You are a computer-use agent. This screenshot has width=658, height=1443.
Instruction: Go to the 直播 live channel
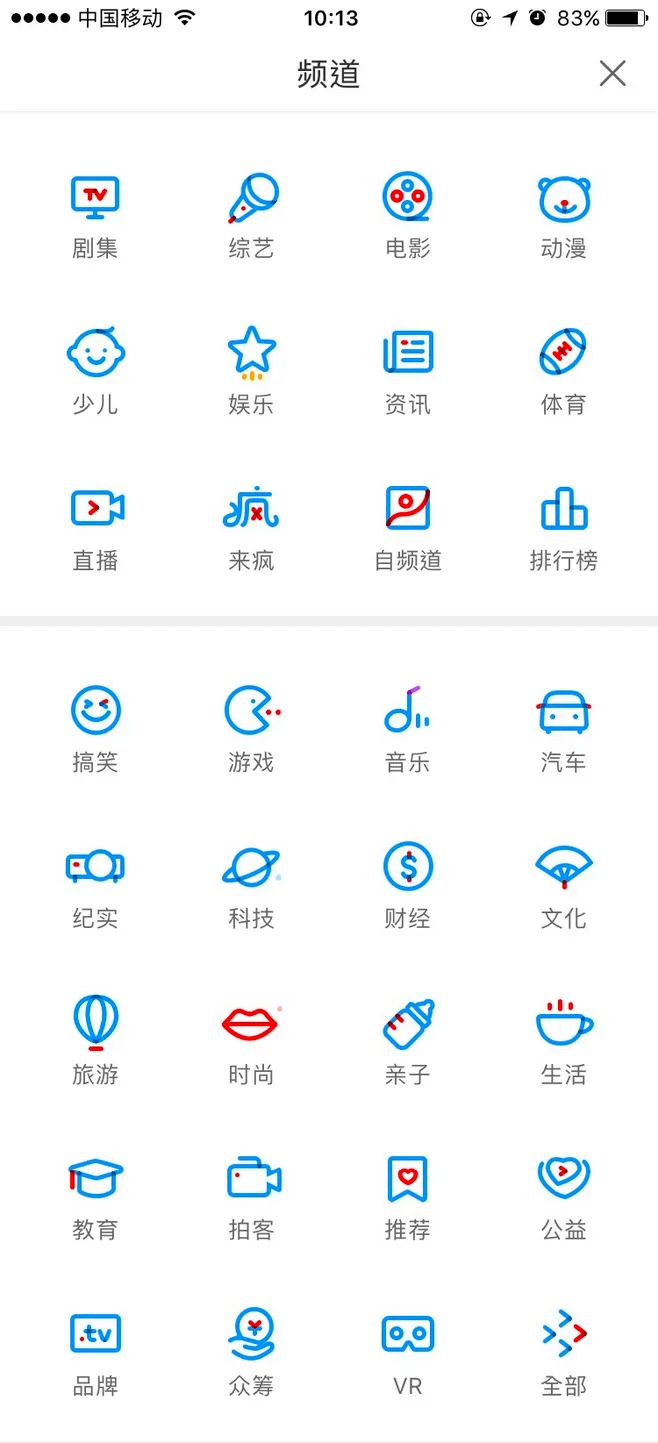click(95, 527)
